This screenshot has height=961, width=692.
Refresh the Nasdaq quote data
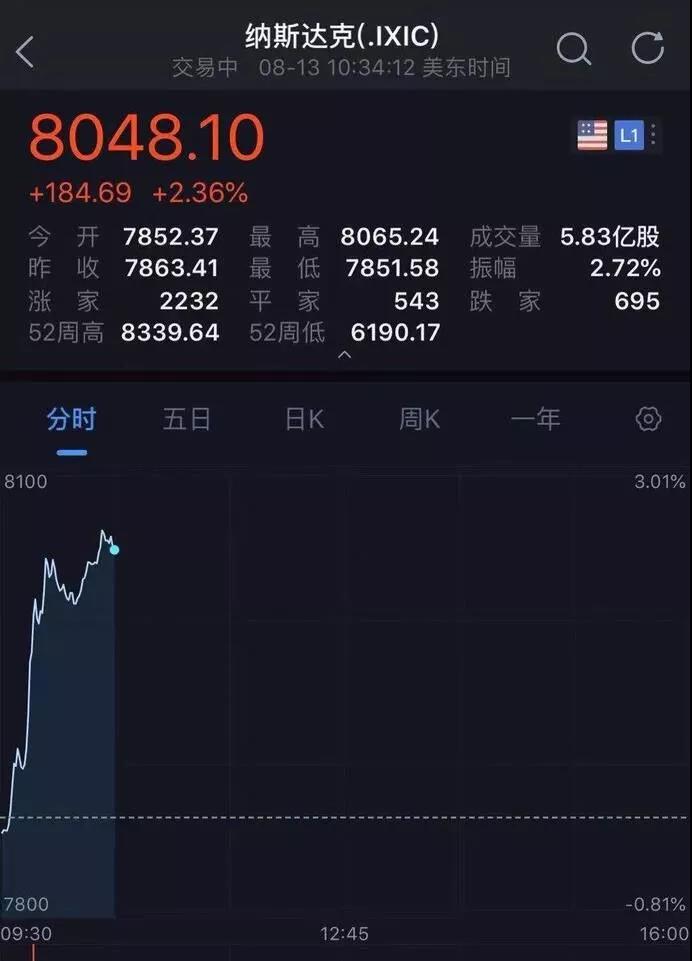pyautogui.click(x=647, y=49)
